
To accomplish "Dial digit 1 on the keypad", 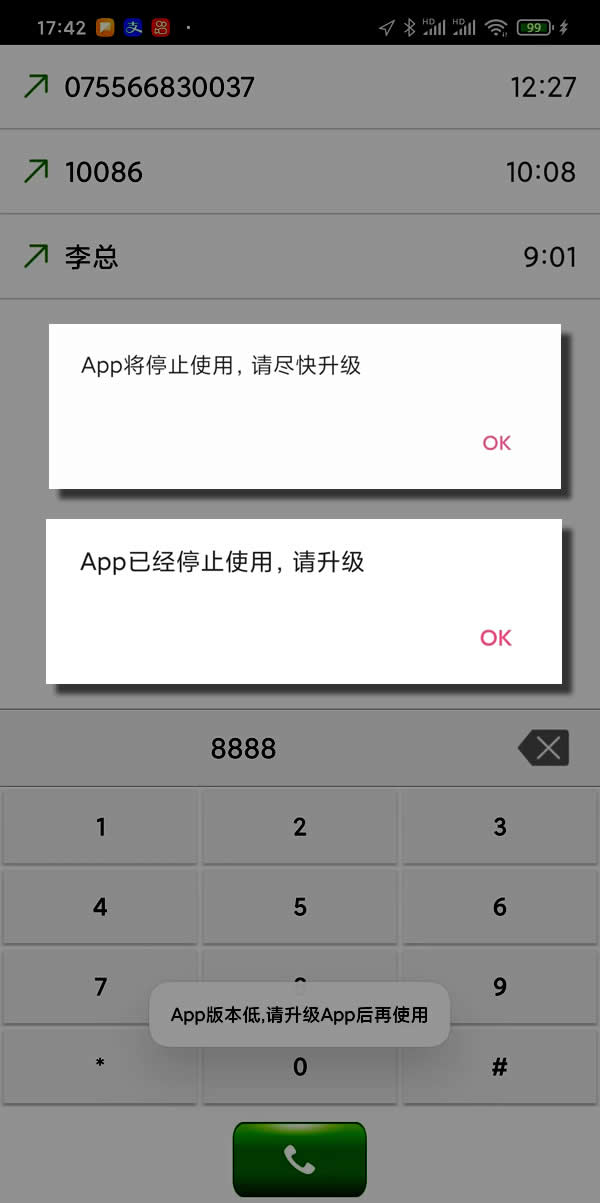I will coord(100,827).
